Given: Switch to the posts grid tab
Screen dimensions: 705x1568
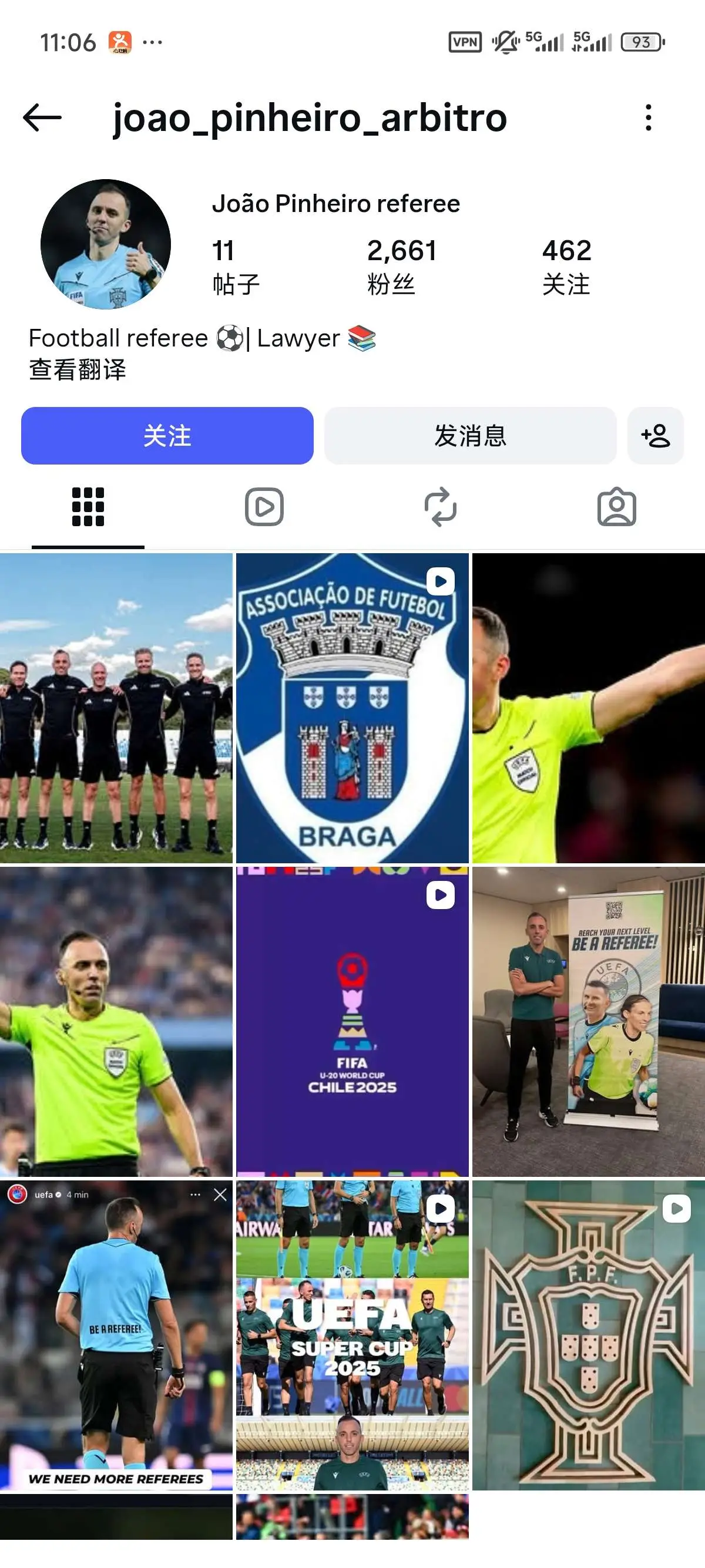Looking at the screenshot, I should (88, 507).
